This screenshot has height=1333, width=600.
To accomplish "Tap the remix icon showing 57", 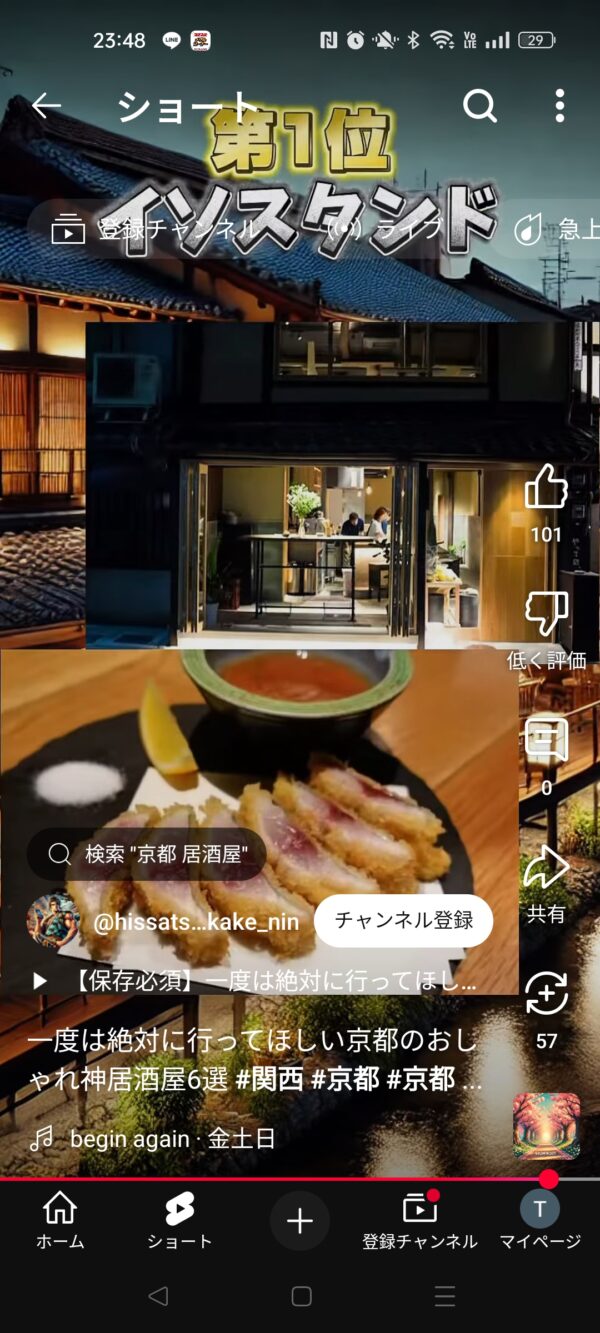I will [546, 994].
